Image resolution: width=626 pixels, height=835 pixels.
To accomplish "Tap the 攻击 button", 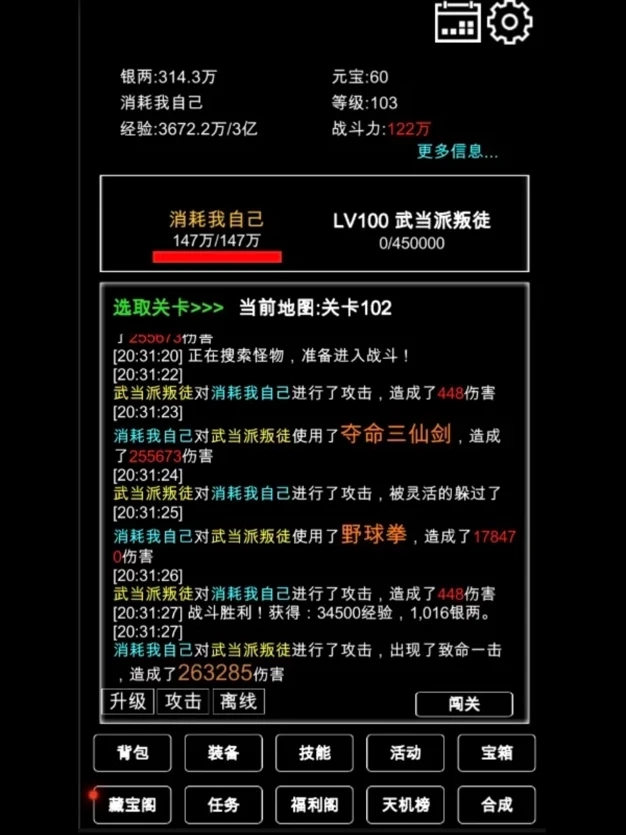I will (x=184, y=702).
